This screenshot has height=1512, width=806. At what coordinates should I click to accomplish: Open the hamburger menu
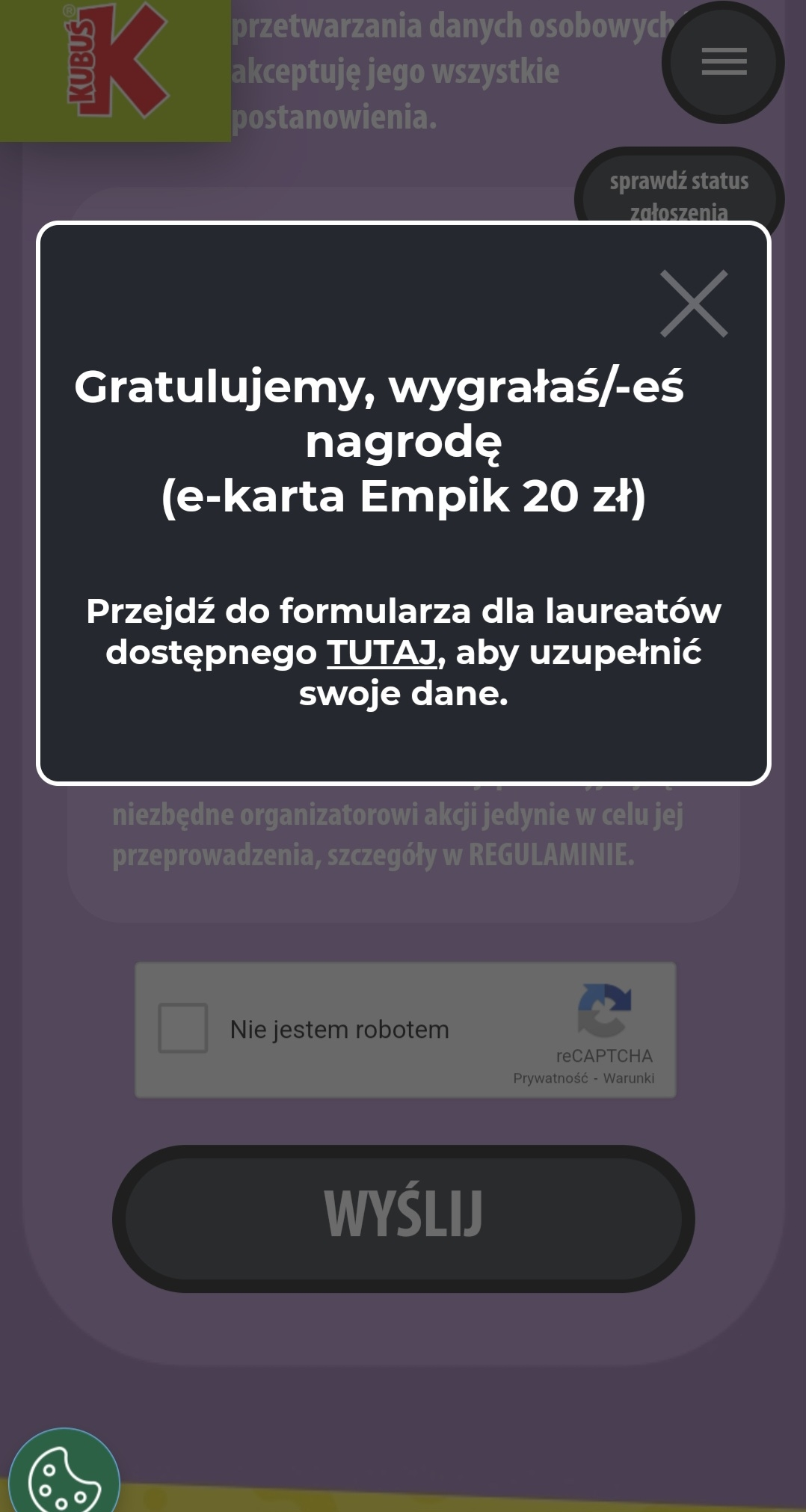(x=723, y=61)
